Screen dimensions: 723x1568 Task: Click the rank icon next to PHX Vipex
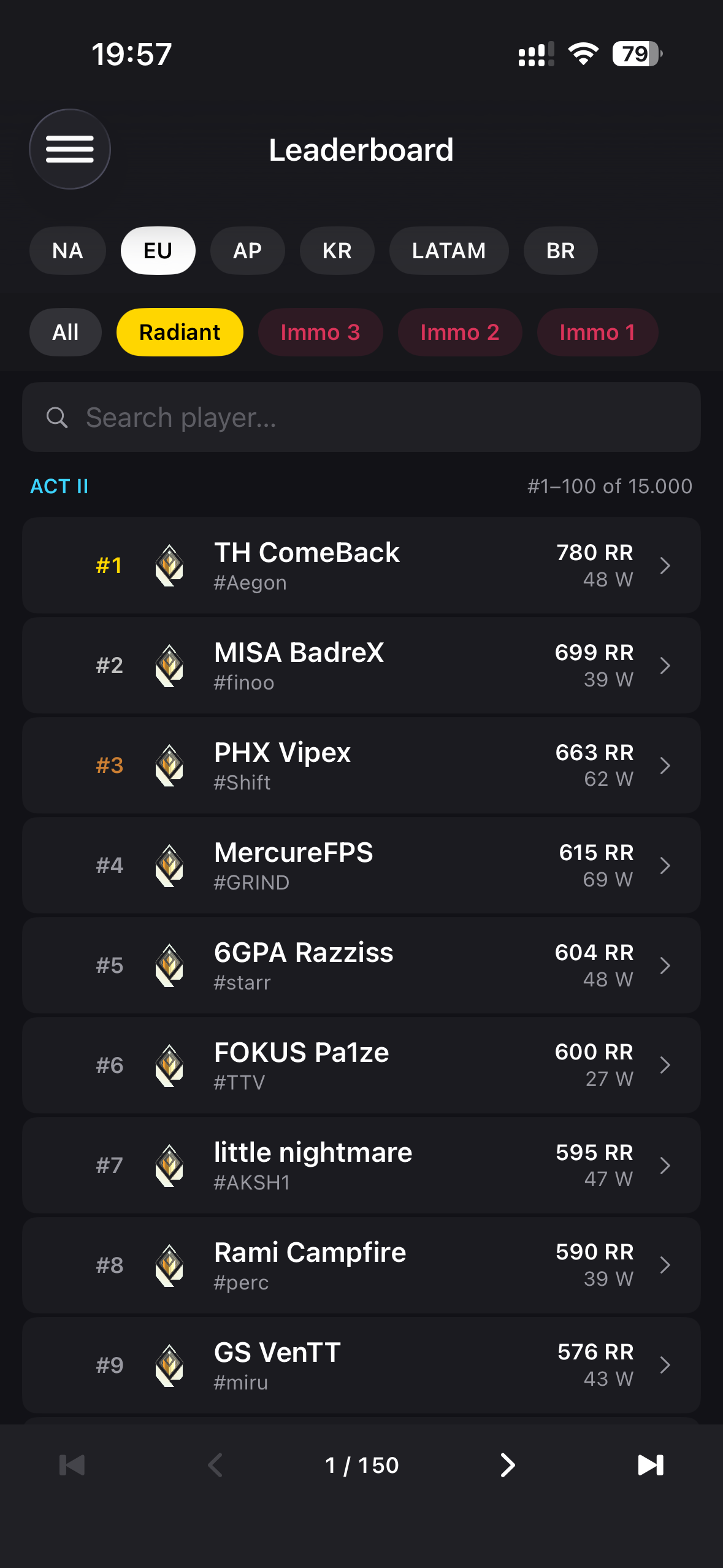[x=169, y=765]
